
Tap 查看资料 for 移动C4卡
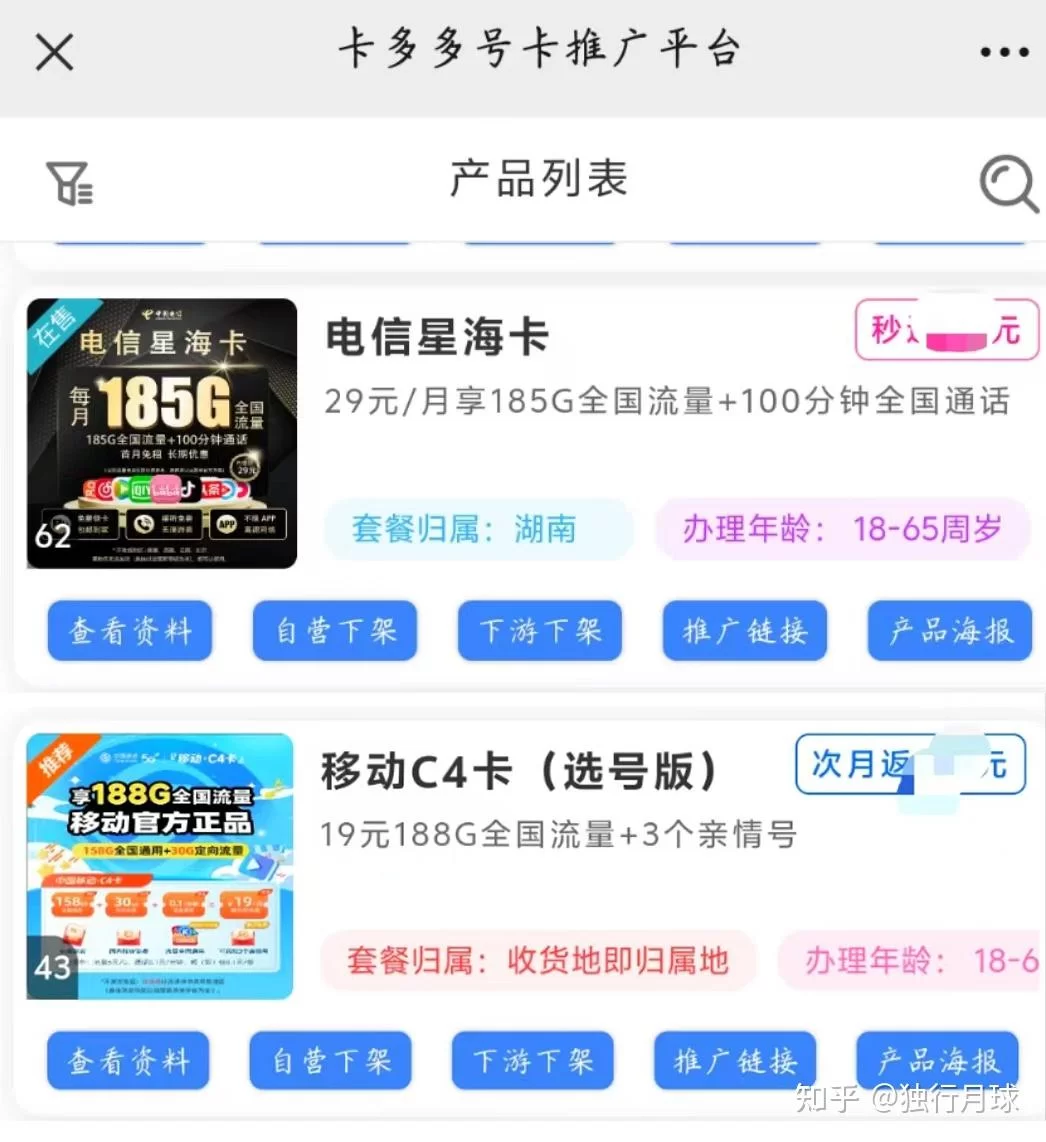coord(128,1061)
